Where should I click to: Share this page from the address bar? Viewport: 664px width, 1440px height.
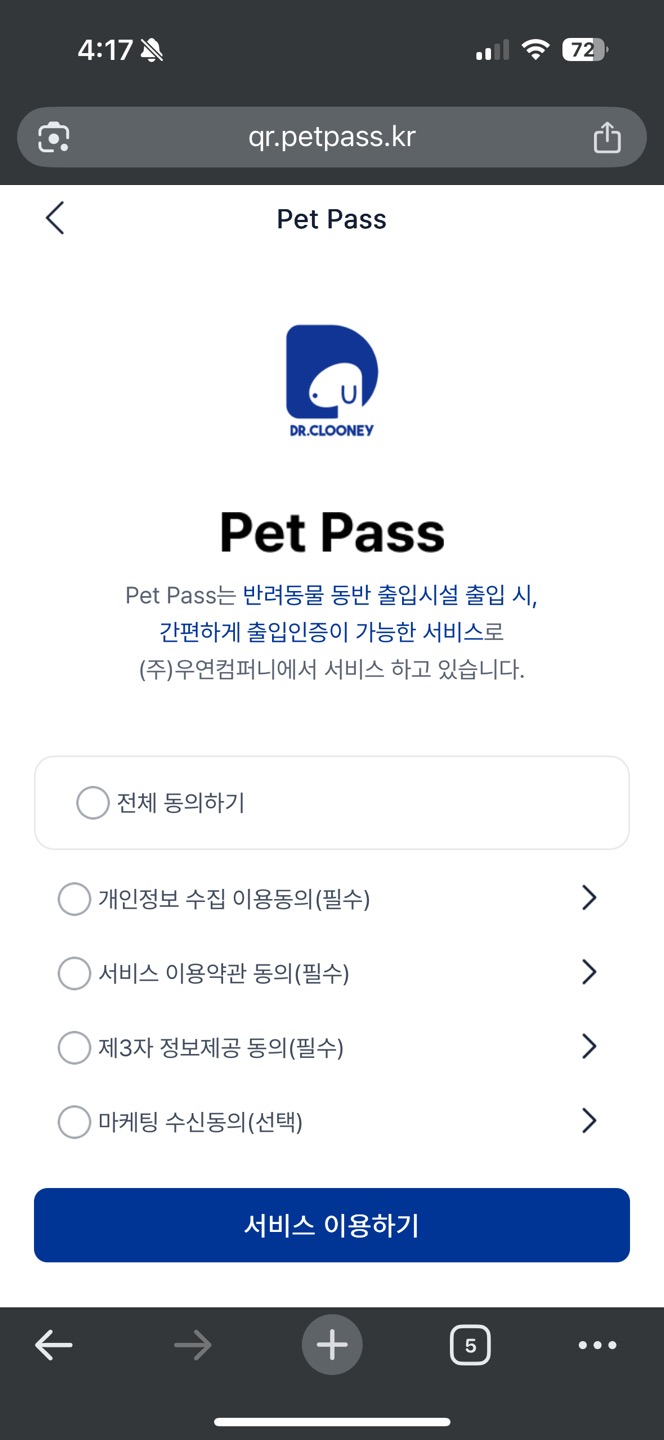(607, 137)
